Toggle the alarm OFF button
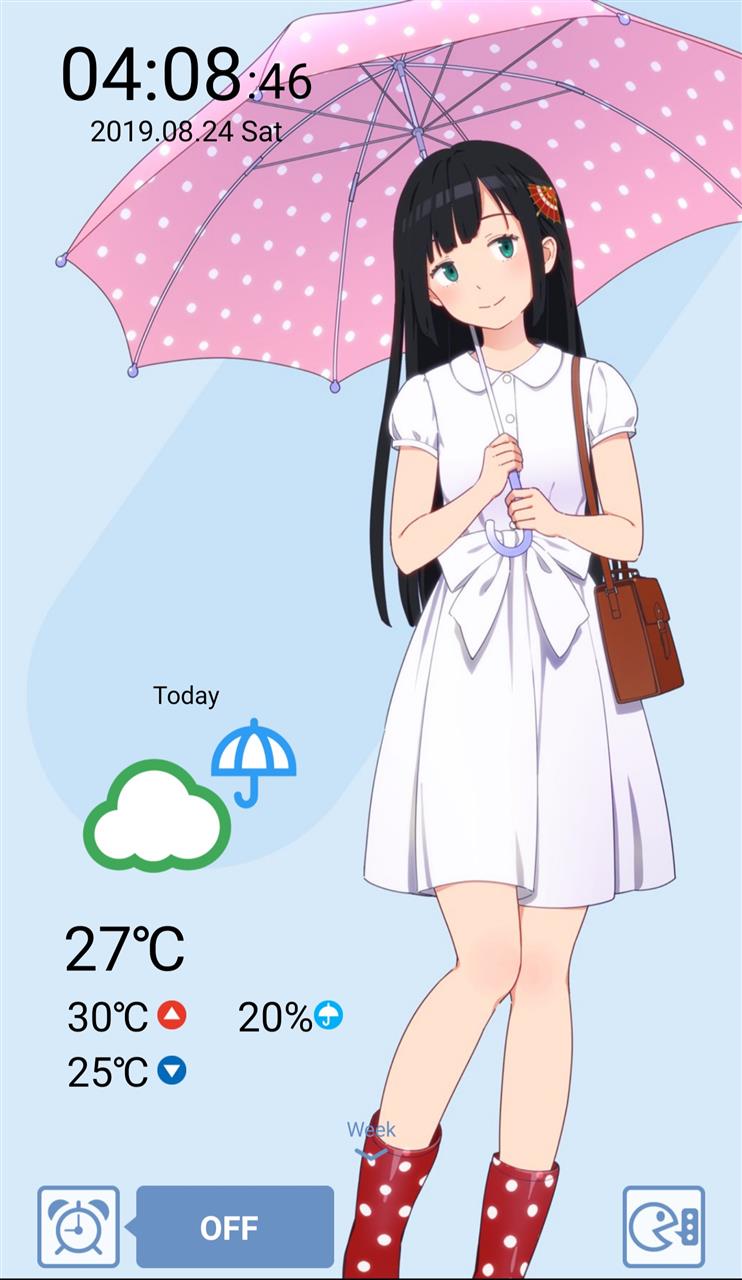The image size is (742, 1280). pyautogui.click(x=234, y=1227)
